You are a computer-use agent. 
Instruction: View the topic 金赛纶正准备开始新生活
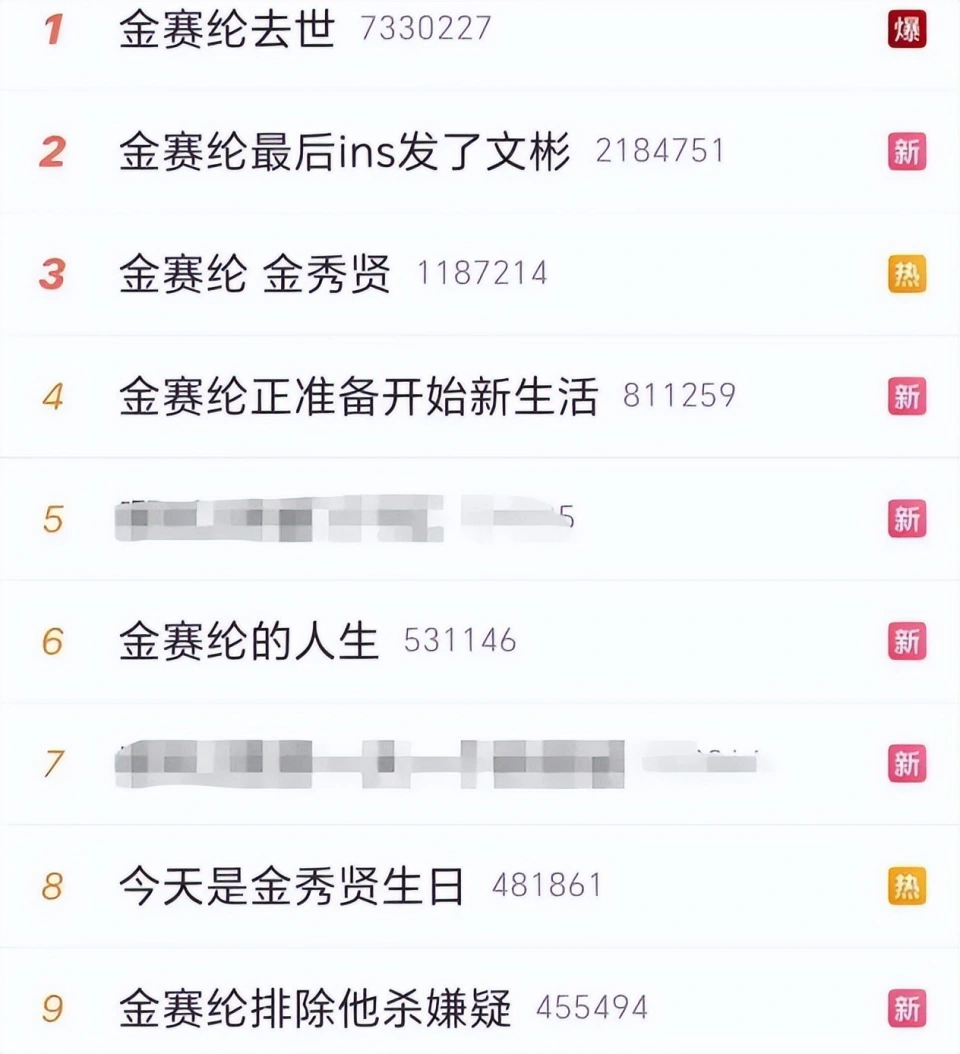tap(358, 396)
